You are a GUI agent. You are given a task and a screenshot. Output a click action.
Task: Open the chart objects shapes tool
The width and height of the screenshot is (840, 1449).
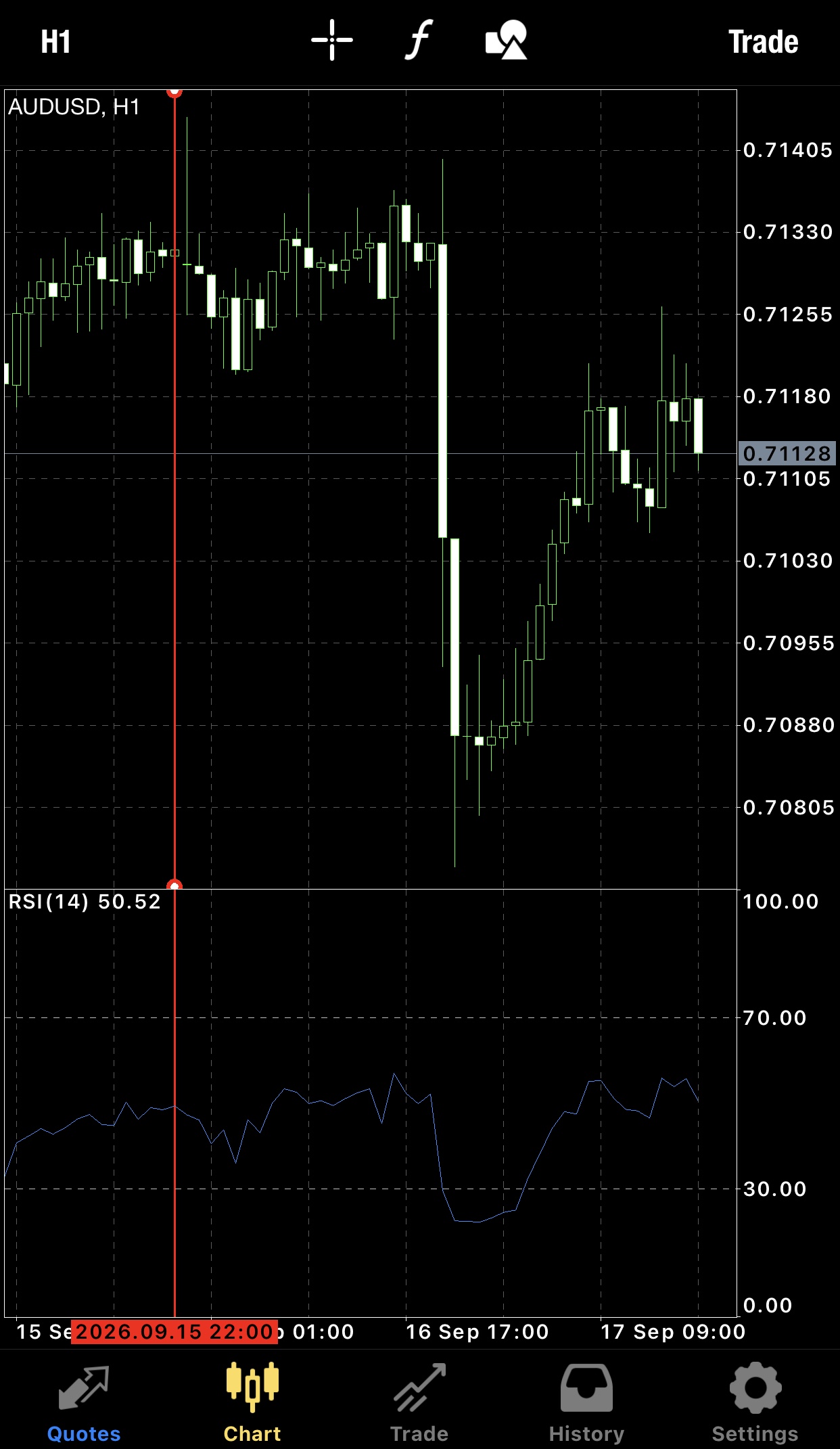(507, 40)
